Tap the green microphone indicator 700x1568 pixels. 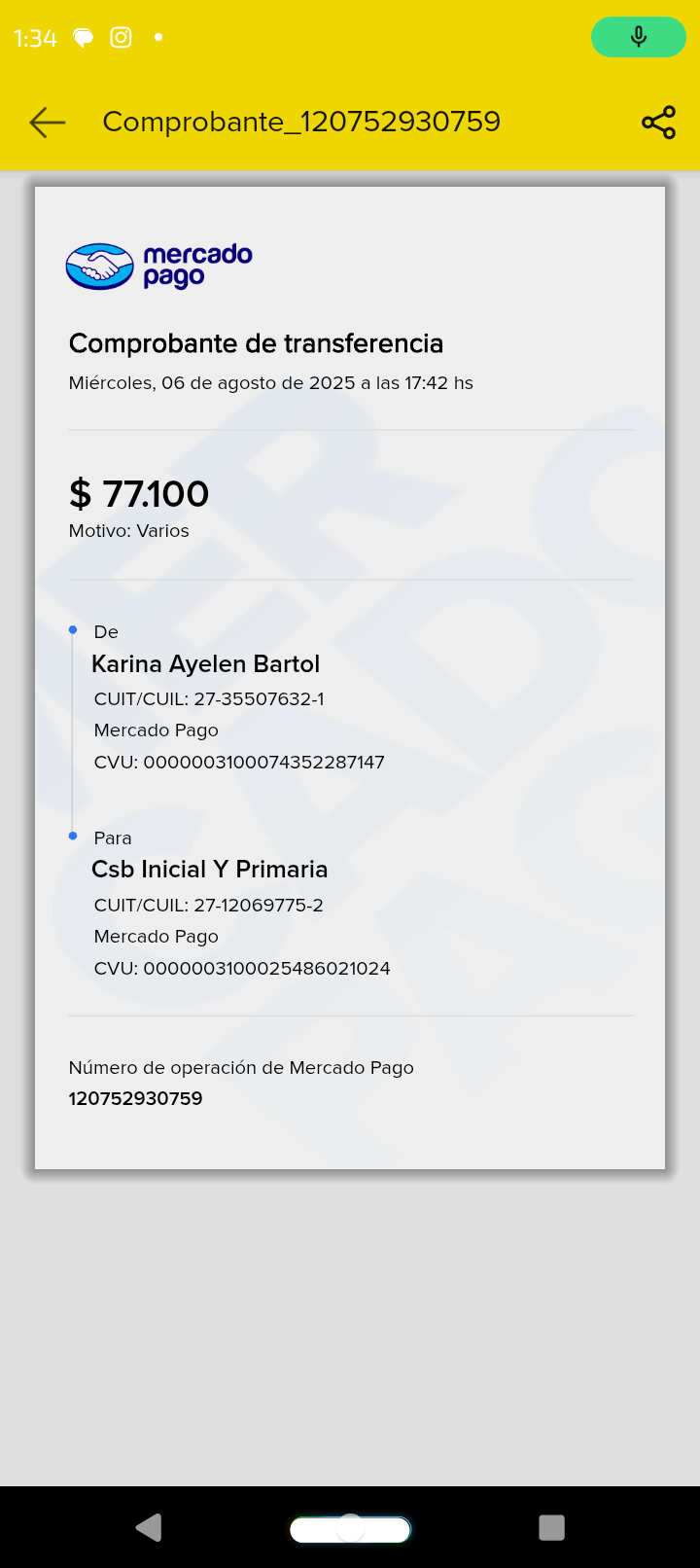point(638,38)
